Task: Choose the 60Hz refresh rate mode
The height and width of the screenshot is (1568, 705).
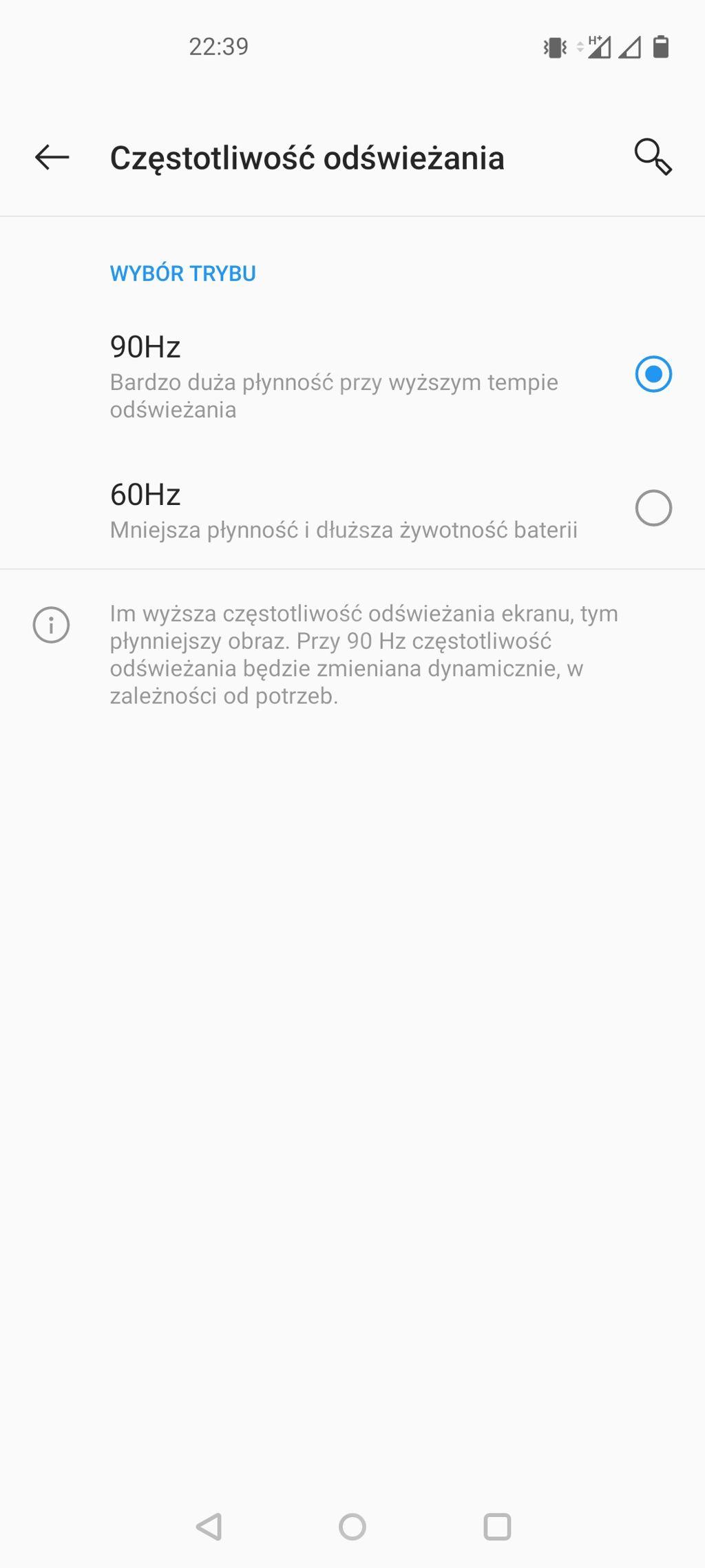Action: pos(352,508)
